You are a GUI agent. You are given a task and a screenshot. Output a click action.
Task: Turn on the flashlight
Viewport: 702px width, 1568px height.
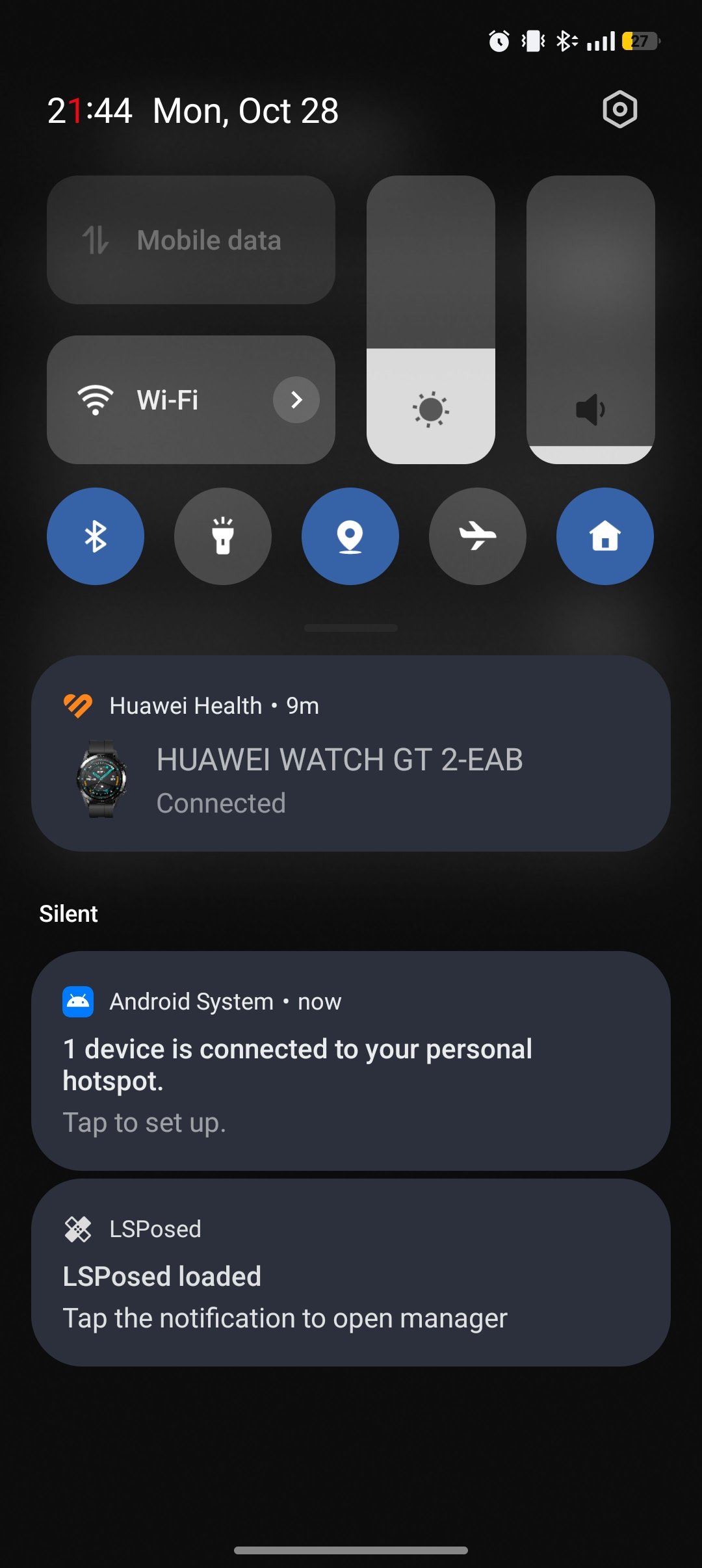(x=223, y=536)
